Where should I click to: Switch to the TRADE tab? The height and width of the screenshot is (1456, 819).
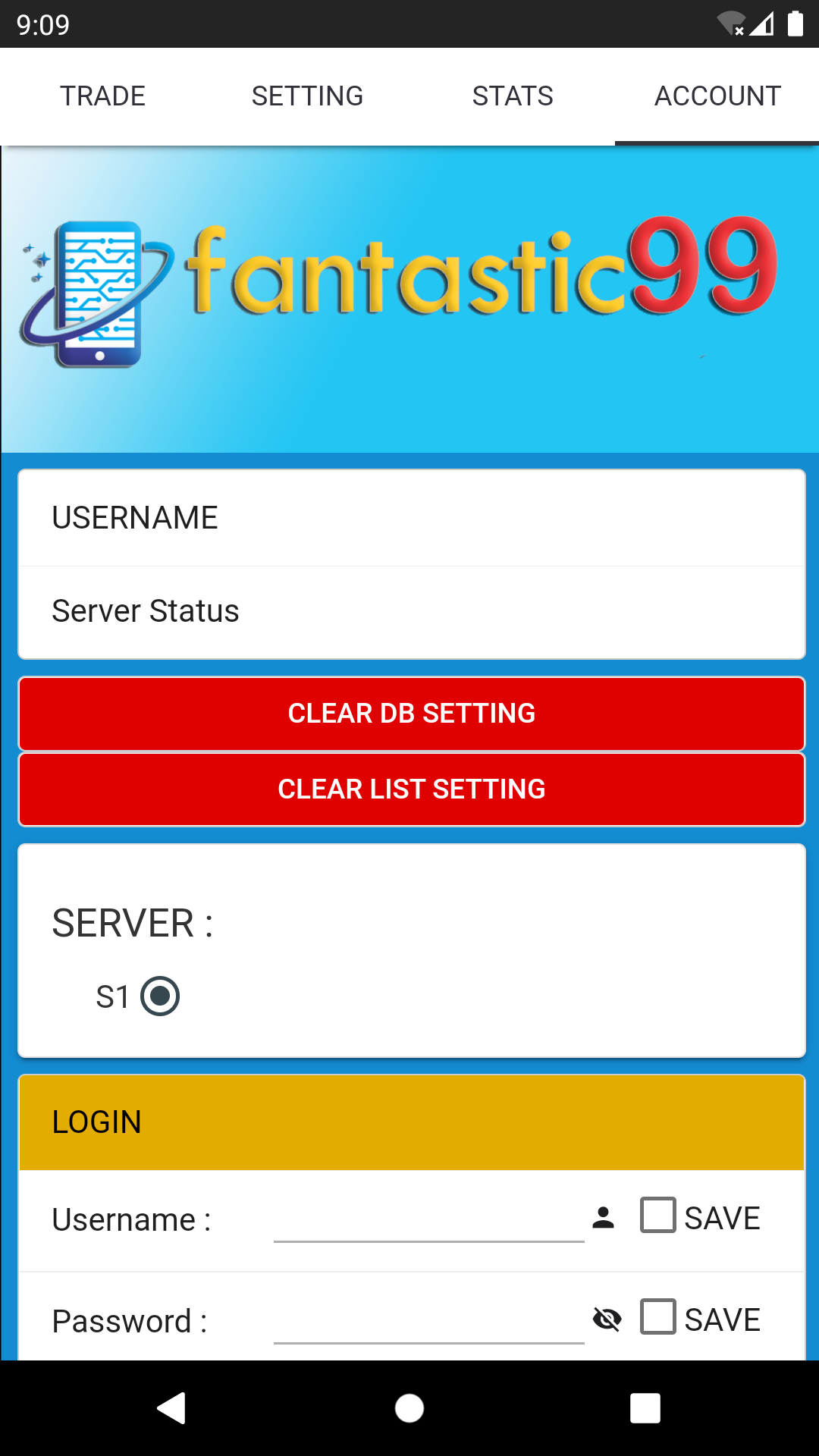pos(102,96)
